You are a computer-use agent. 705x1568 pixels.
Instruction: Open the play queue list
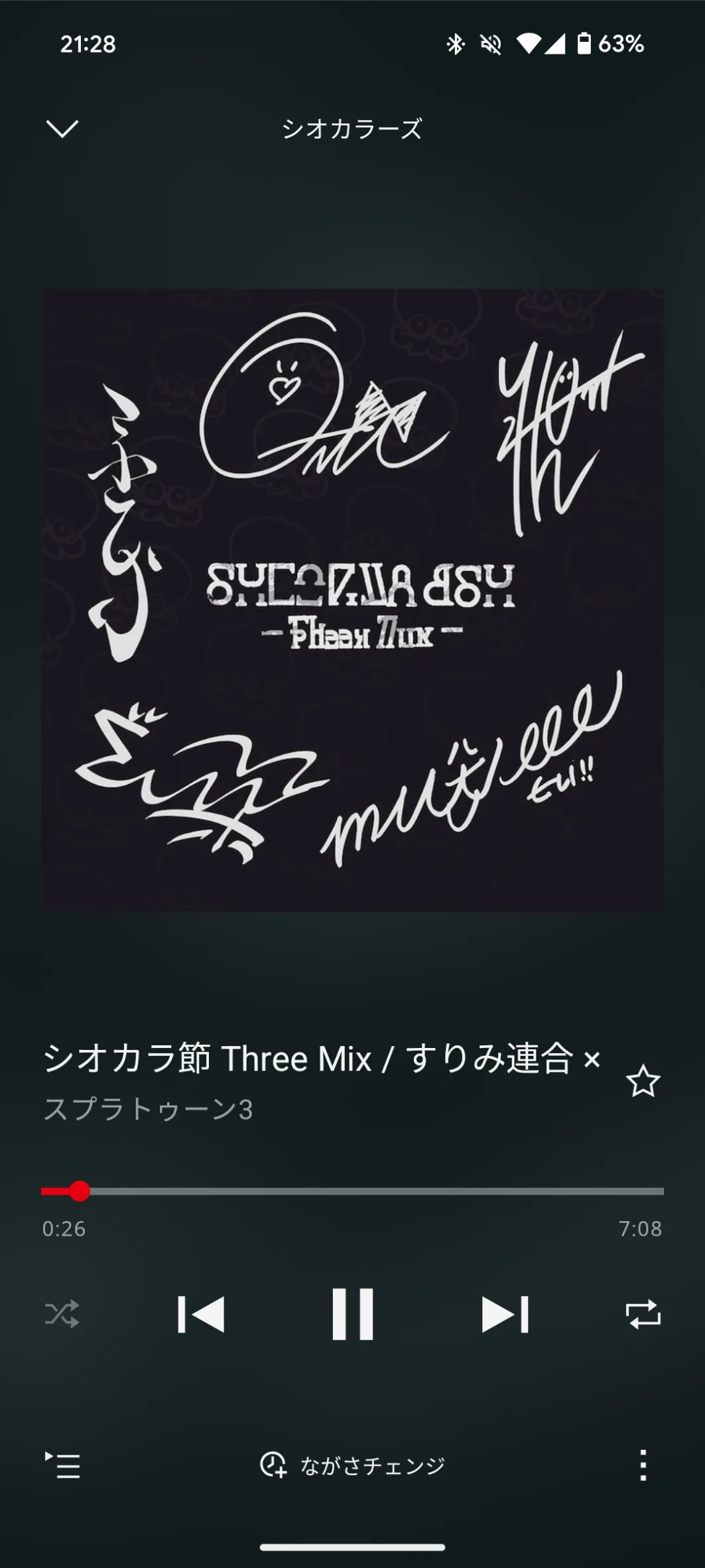click(x=62, y=1465)
